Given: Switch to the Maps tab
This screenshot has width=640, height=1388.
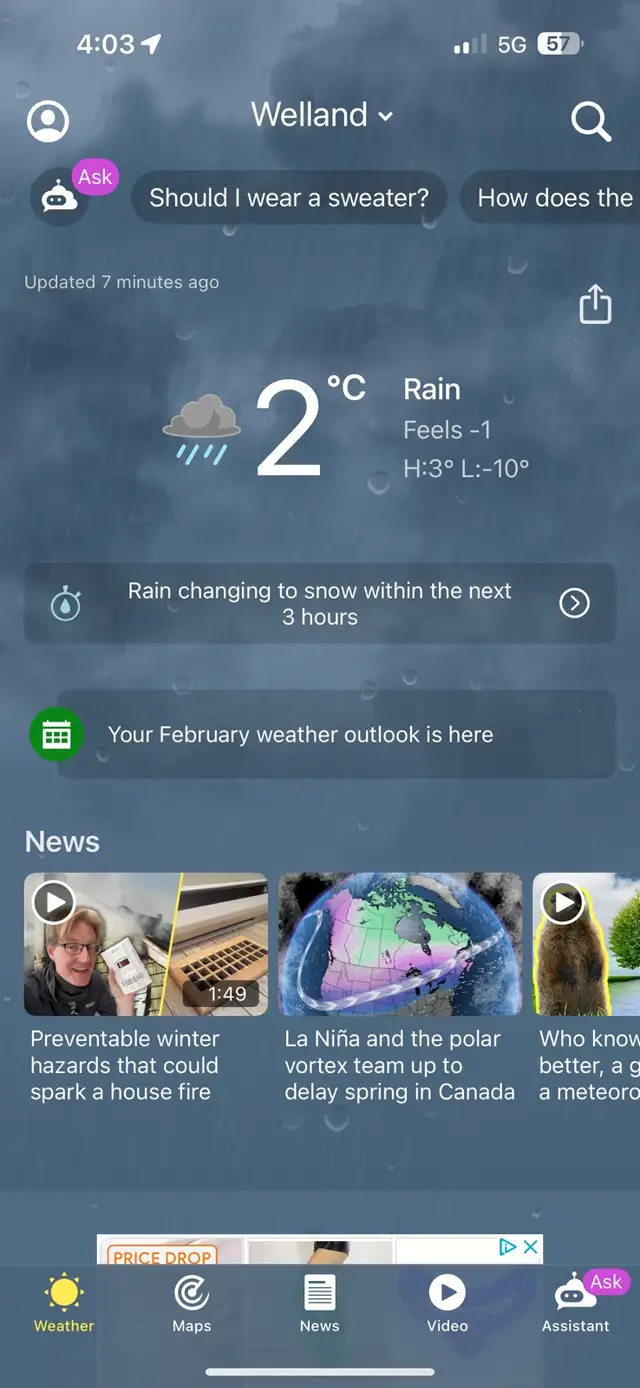Looking at the screenshot, I should click(192, 1304).
